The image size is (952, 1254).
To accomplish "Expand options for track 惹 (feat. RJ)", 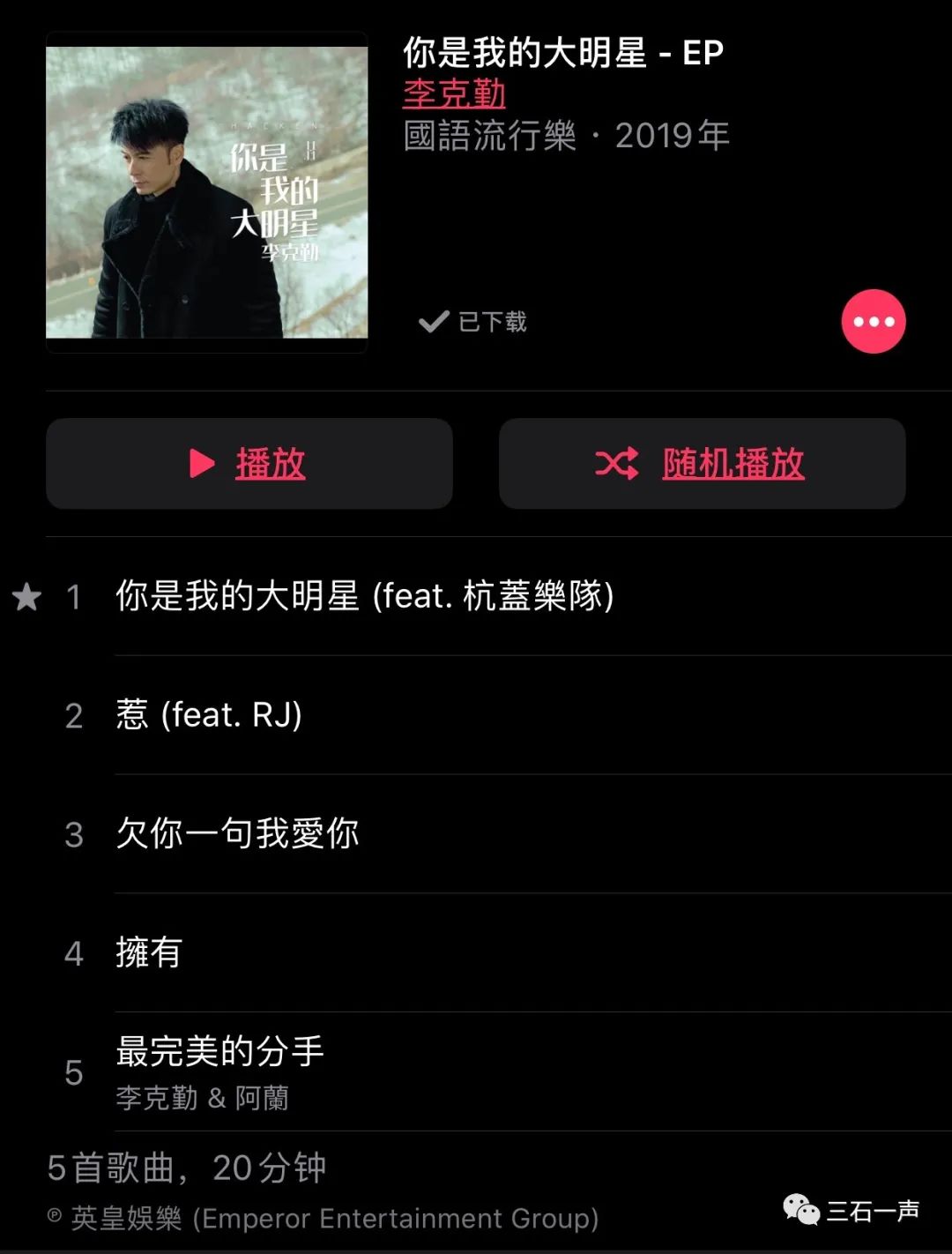I will tap(208, 715).
